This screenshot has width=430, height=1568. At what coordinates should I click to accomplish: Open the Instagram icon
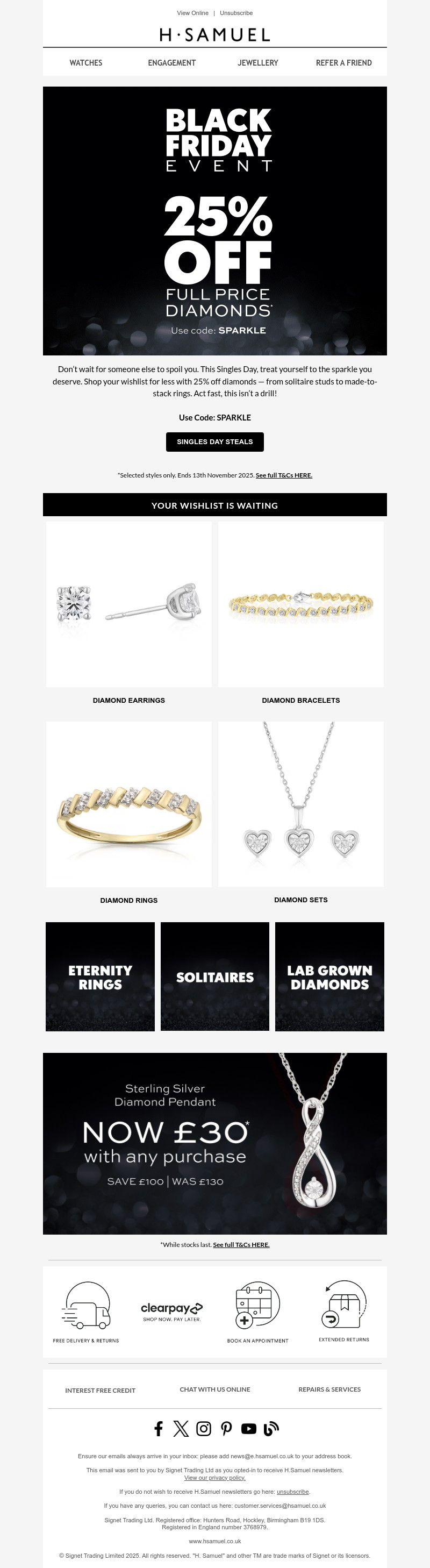(x=204, y=1429)
